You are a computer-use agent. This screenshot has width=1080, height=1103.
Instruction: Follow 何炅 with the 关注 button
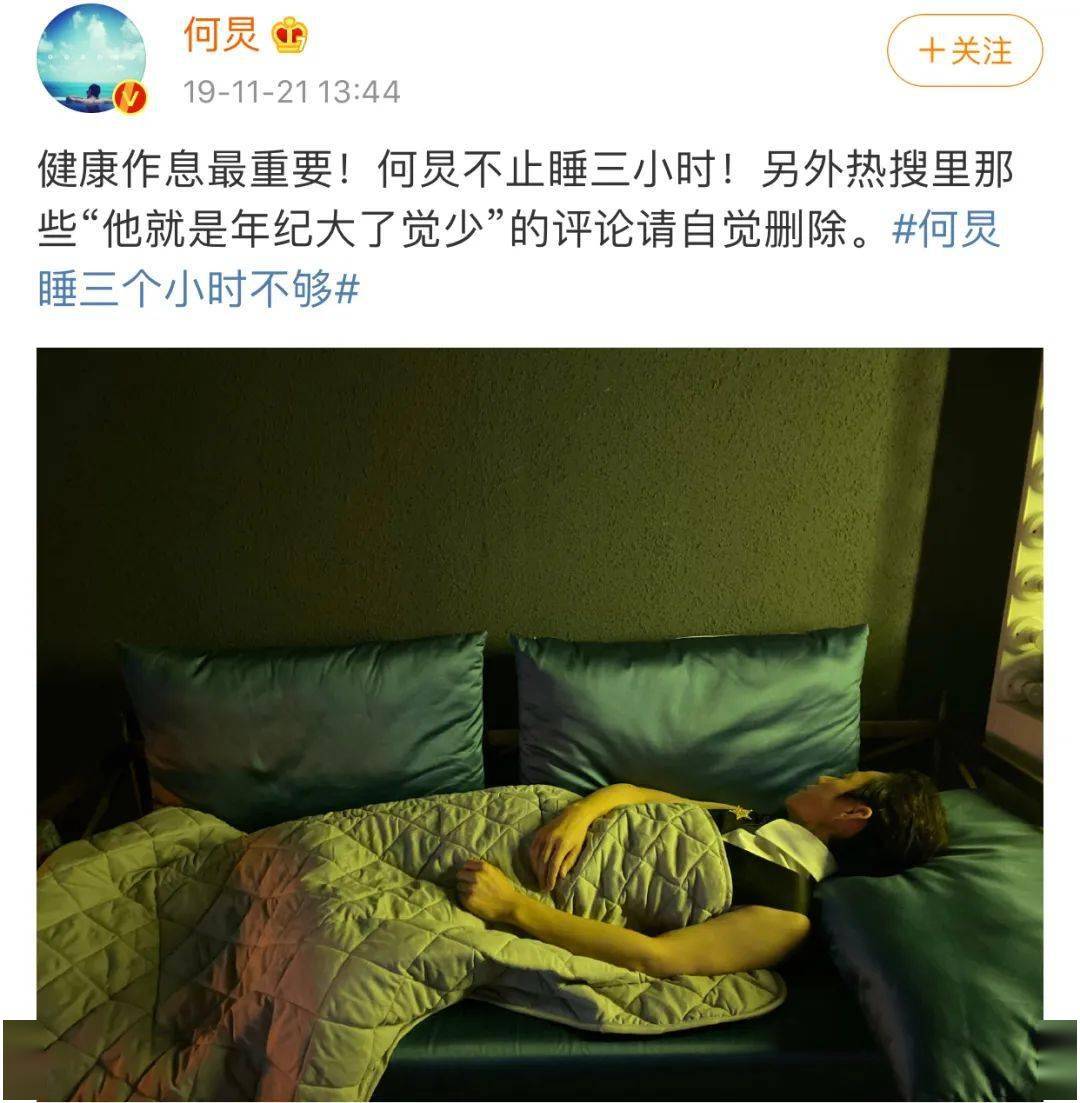[964, 51]
